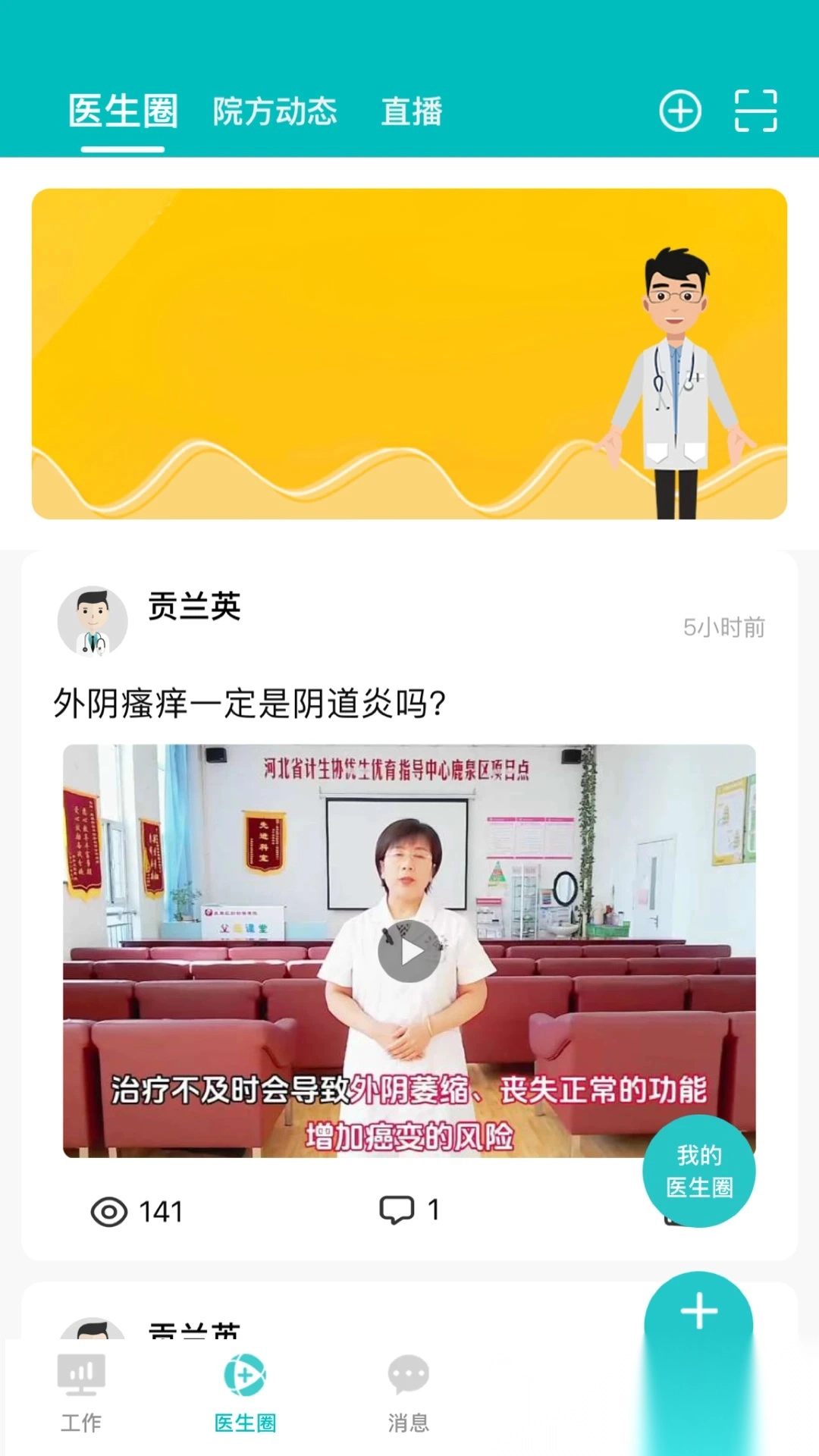
Task: Tap 贡兰英's avatar on the first post
Action: [94, 620]
